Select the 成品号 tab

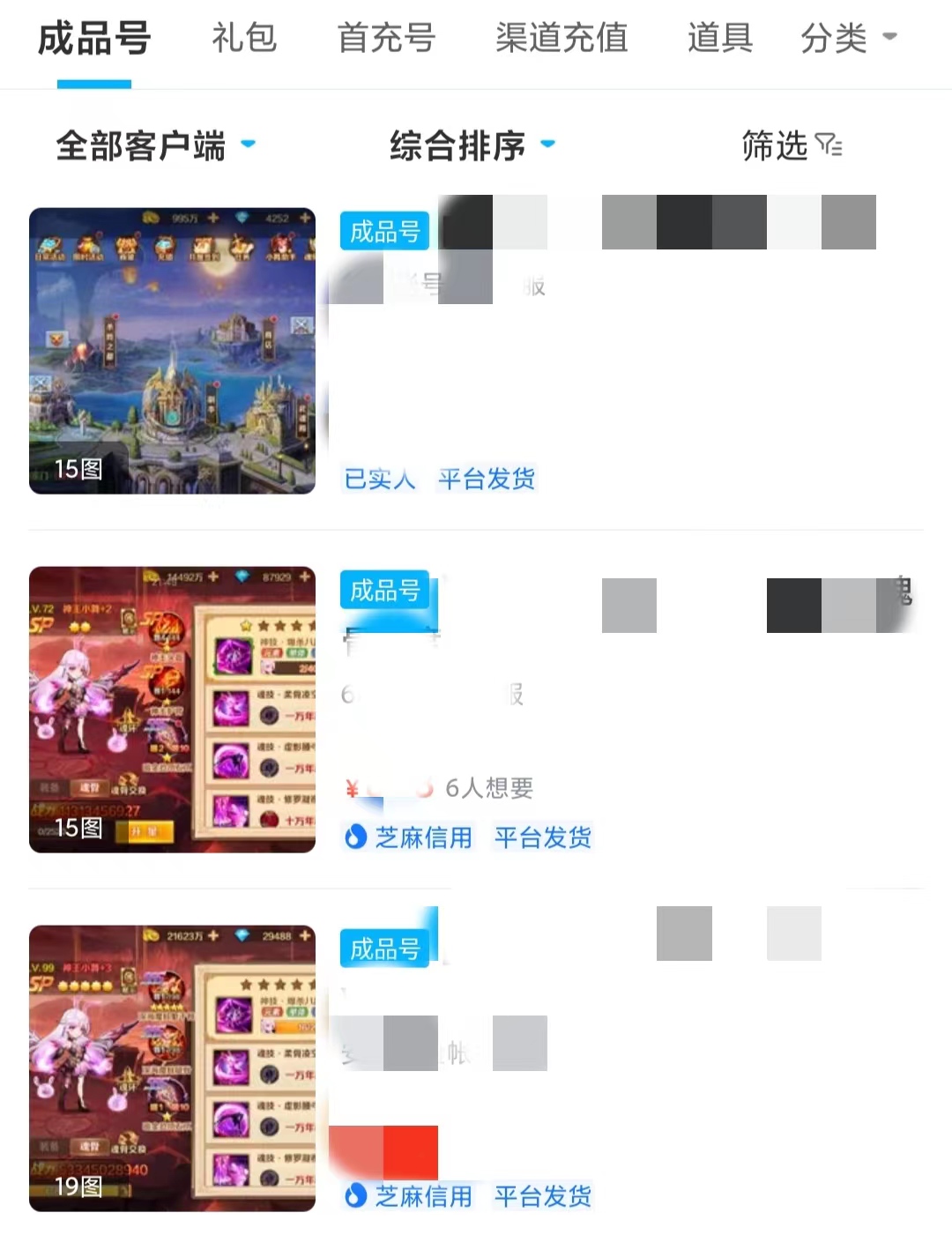click(x=94, y=40)
